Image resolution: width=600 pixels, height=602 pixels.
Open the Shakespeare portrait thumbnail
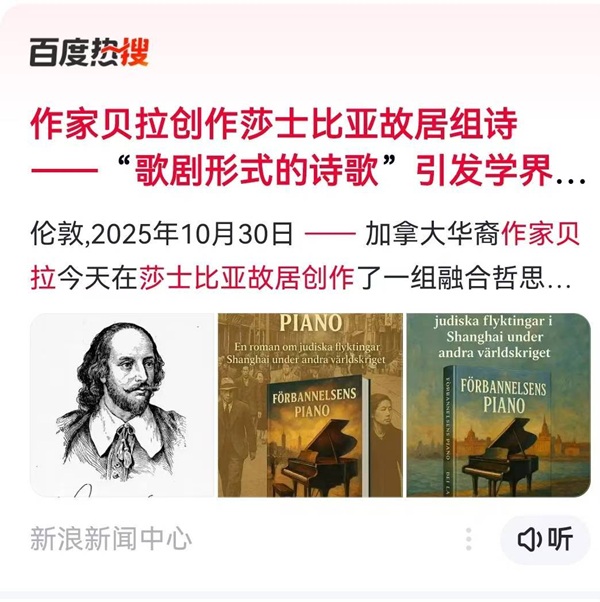click(122, 405)
